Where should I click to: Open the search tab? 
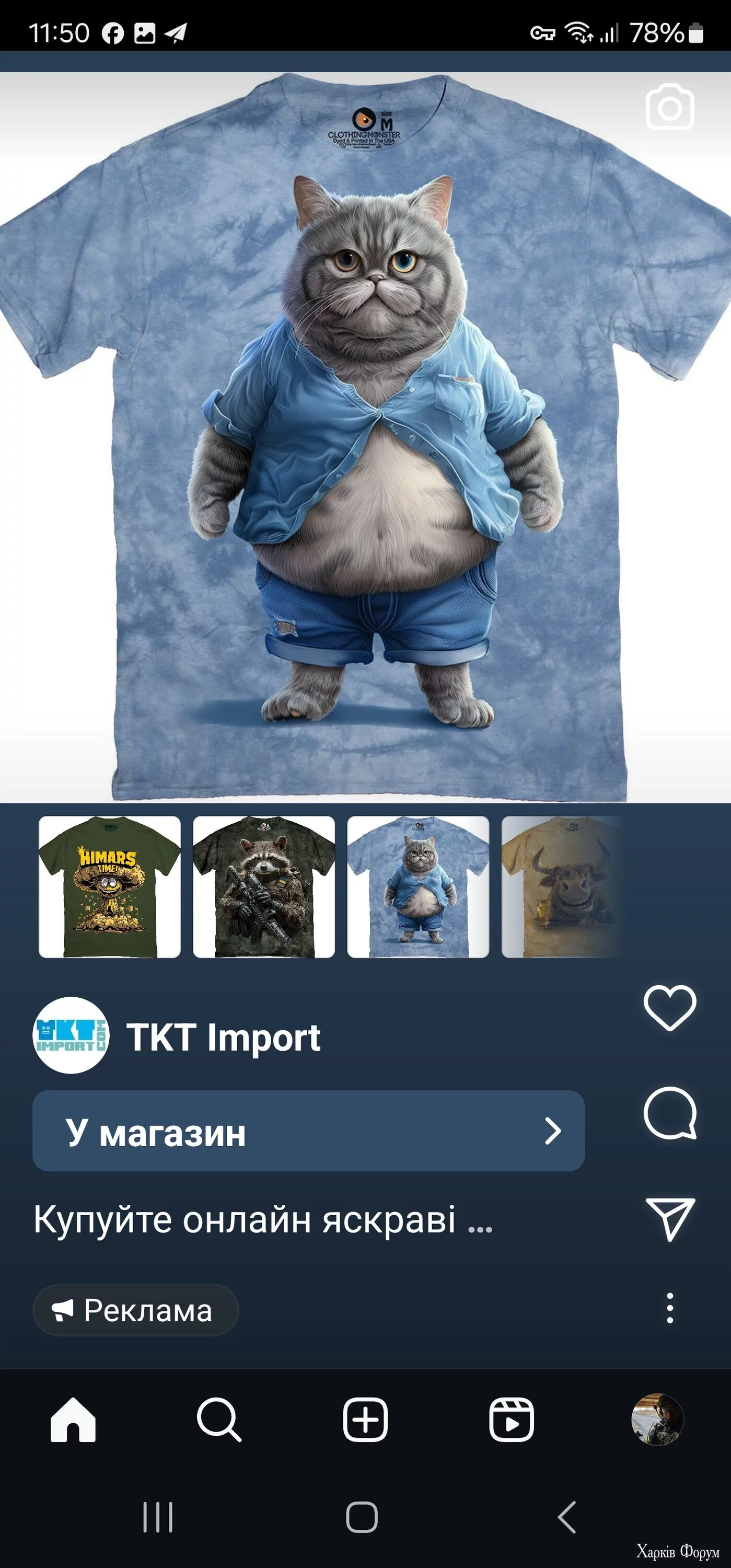click(219, 1420)
